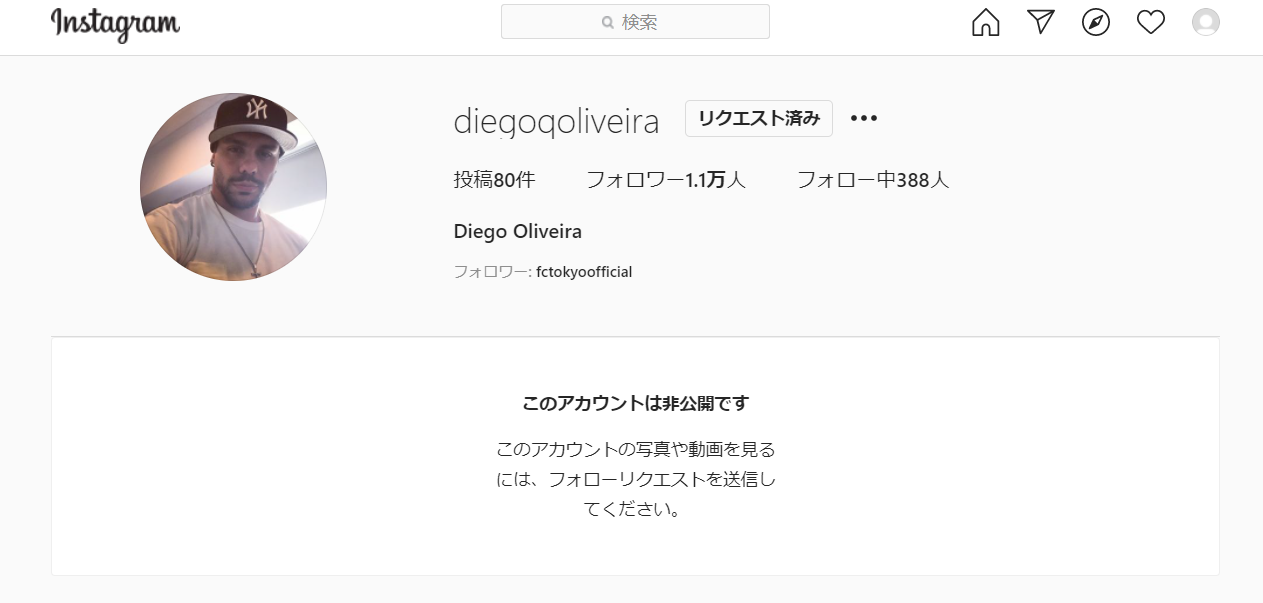Open your own profile avatar menu
1263x603 pixels.
[1206, 22]
